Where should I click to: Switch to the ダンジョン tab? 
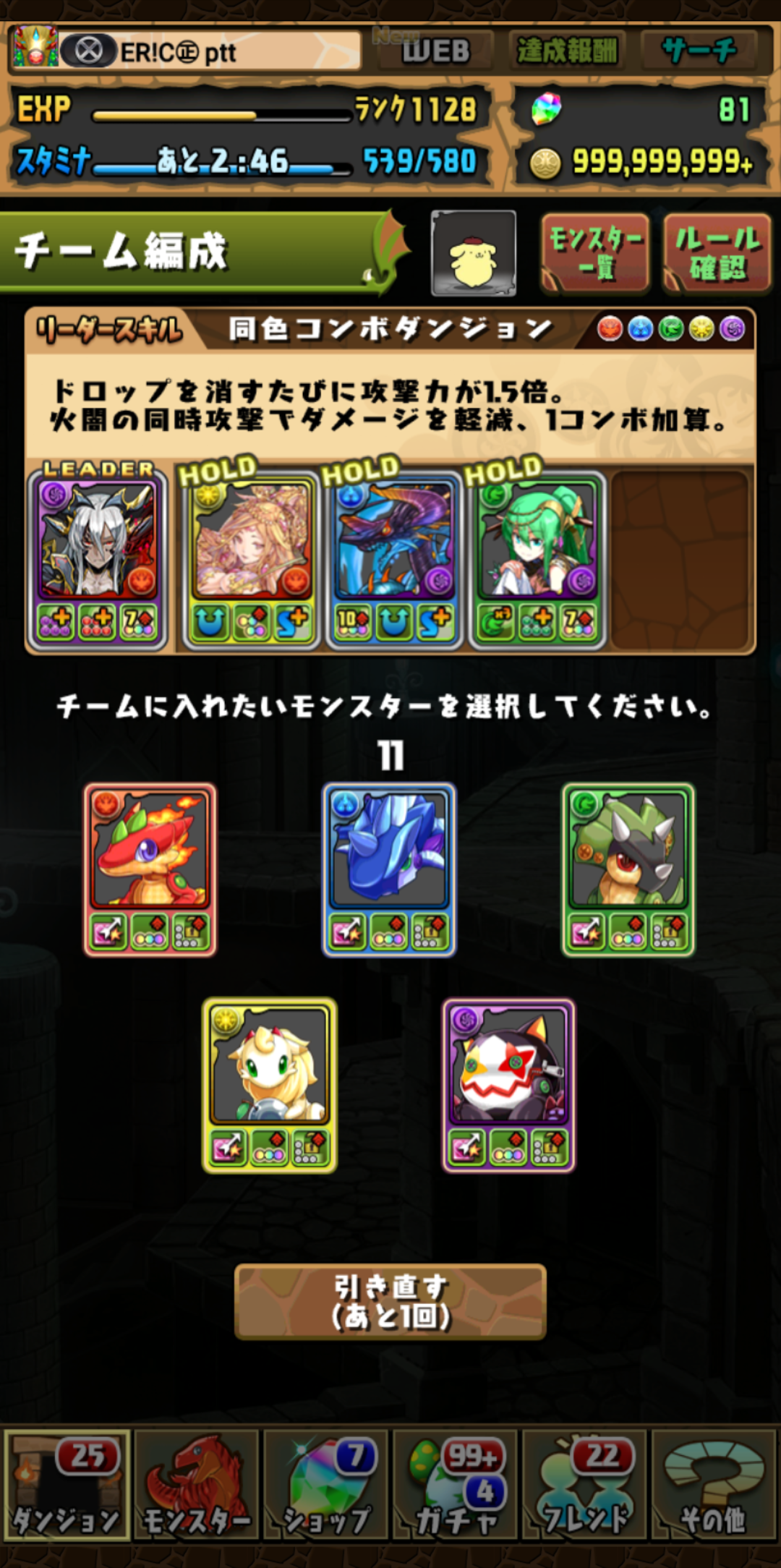(x=67, y=1484)
